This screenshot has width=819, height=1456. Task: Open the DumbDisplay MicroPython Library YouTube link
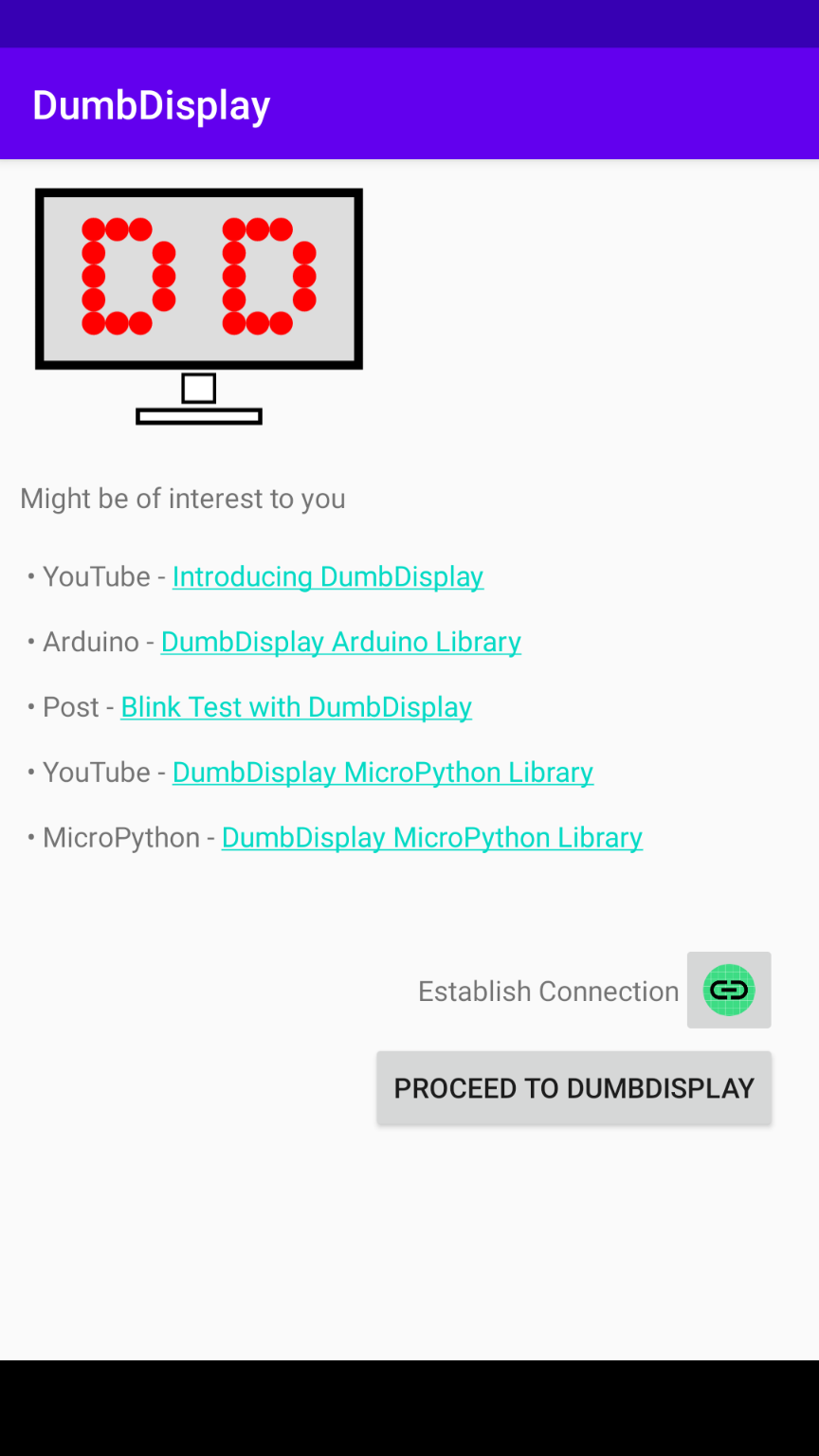pos(382,773)
